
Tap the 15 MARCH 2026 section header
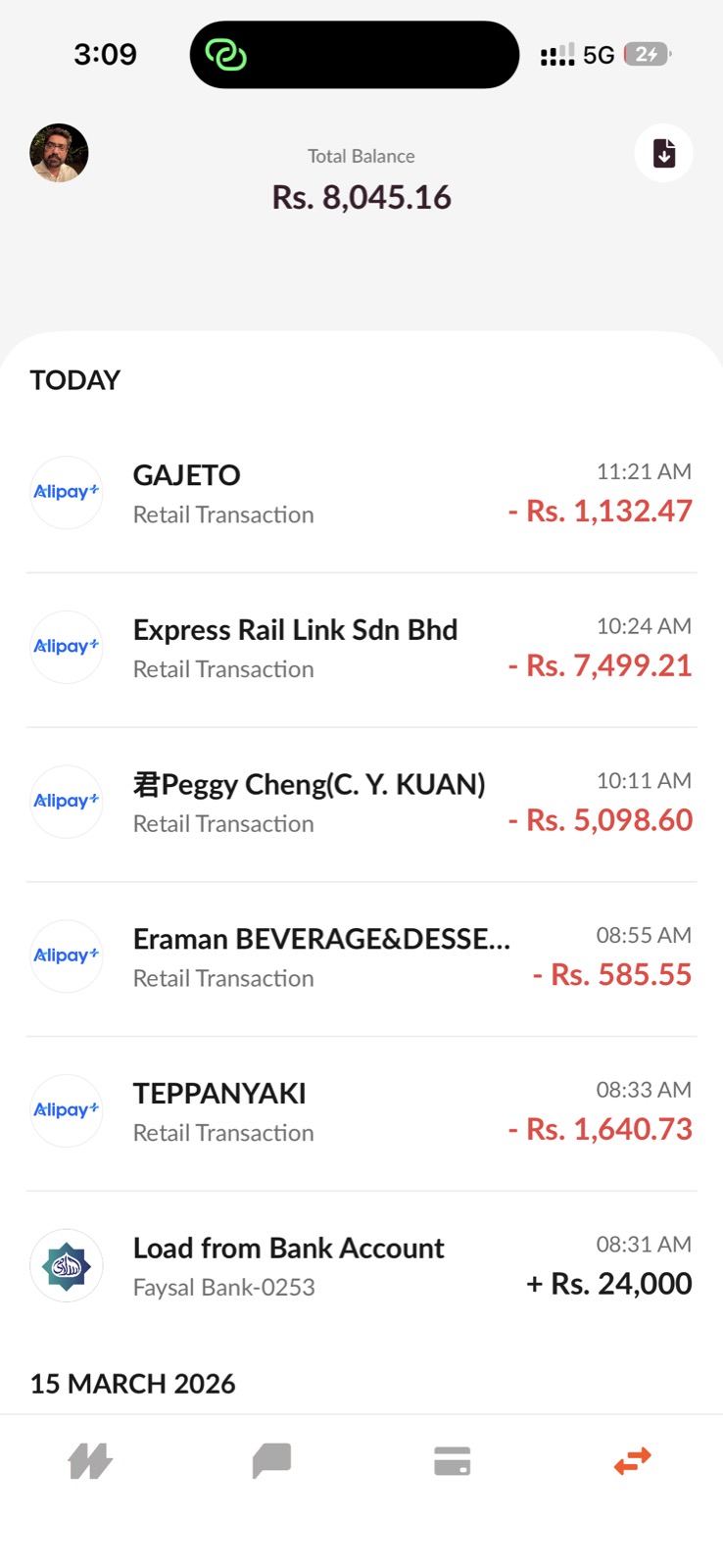click(132, 1384)
